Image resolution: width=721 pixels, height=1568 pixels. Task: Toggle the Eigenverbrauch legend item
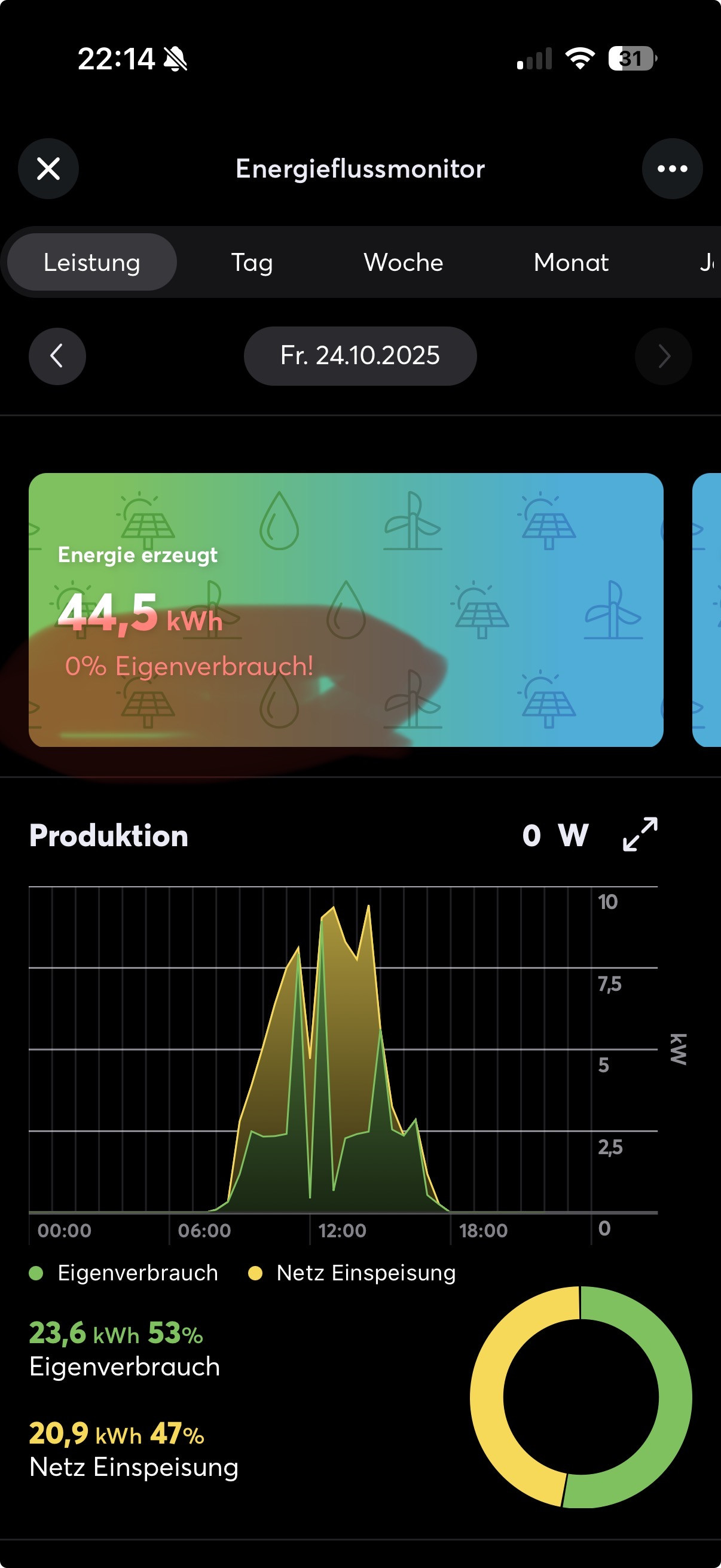124,1273
